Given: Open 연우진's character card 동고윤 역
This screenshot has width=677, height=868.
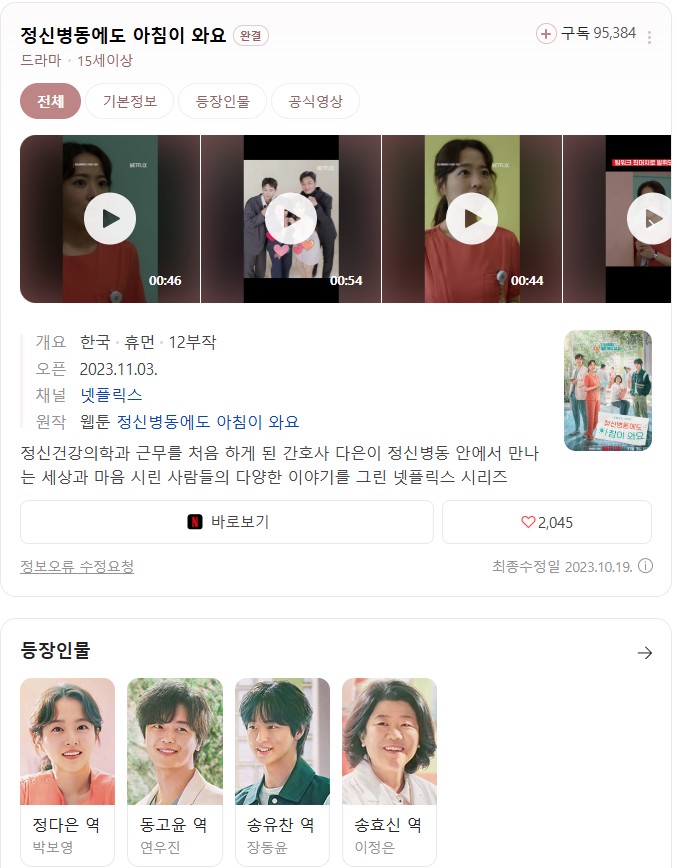Looking at the screenshot, I should [x=175, y=770].
